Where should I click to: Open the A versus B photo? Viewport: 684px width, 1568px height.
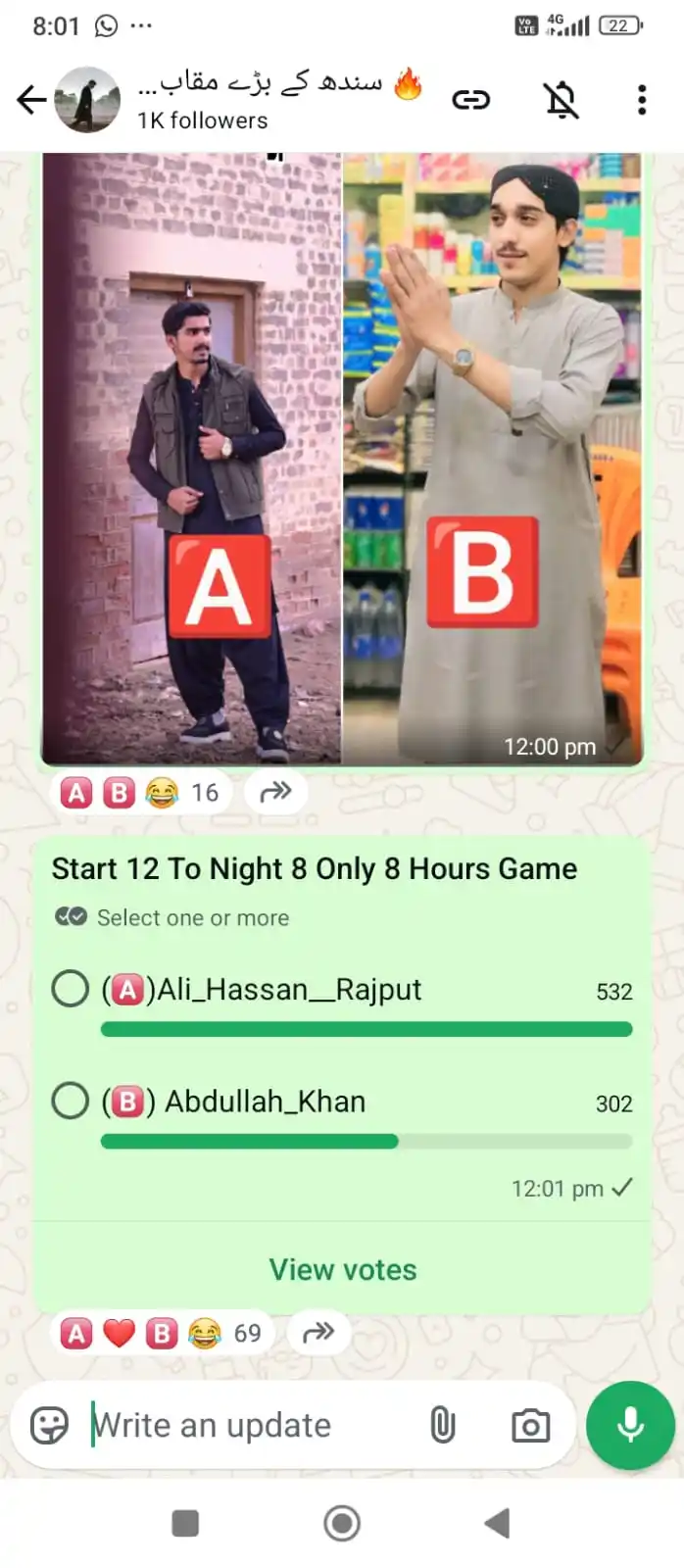click(341, 458)
